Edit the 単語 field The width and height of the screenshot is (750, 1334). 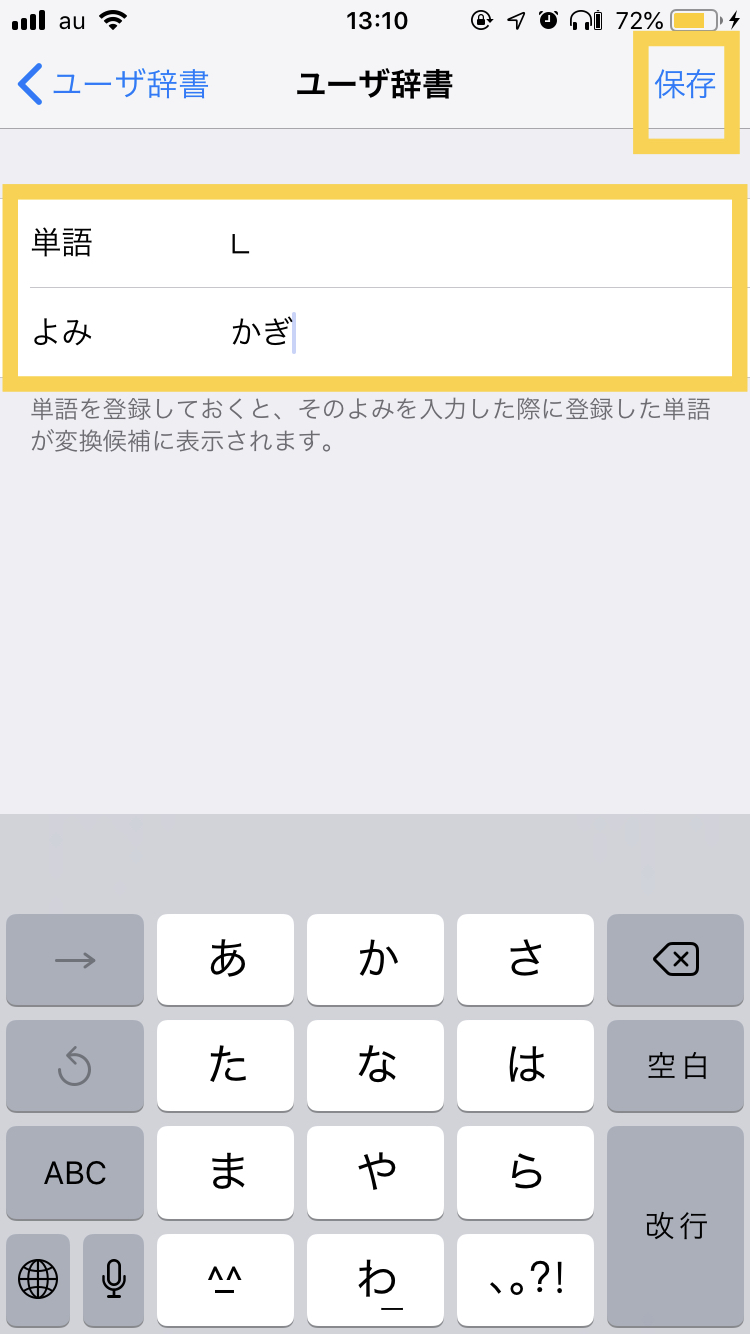click(x=375, y=243)
